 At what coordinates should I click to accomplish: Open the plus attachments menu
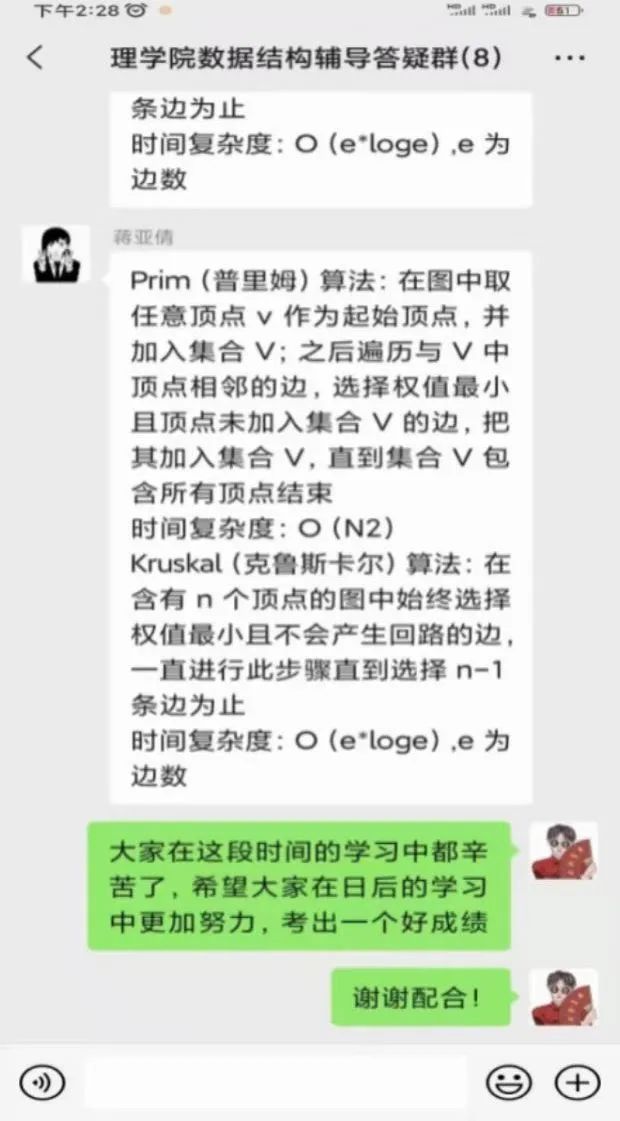[x=577, y=1082]
